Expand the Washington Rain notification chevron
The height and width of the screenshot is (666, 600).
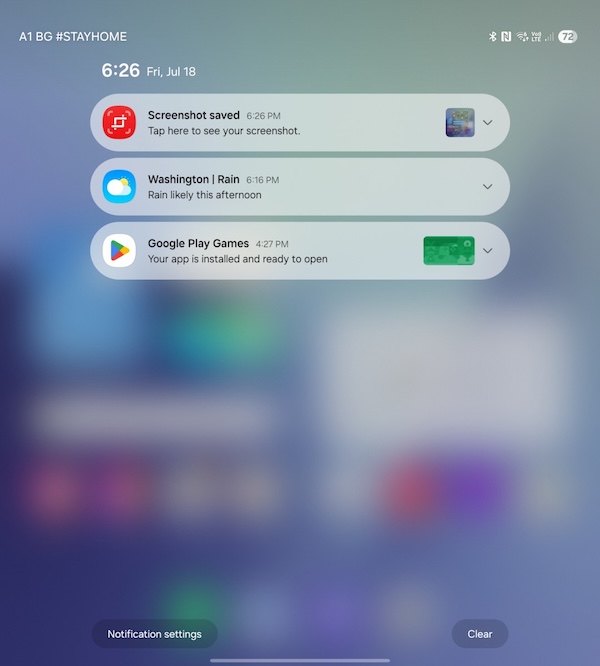(x=487, y=187)
